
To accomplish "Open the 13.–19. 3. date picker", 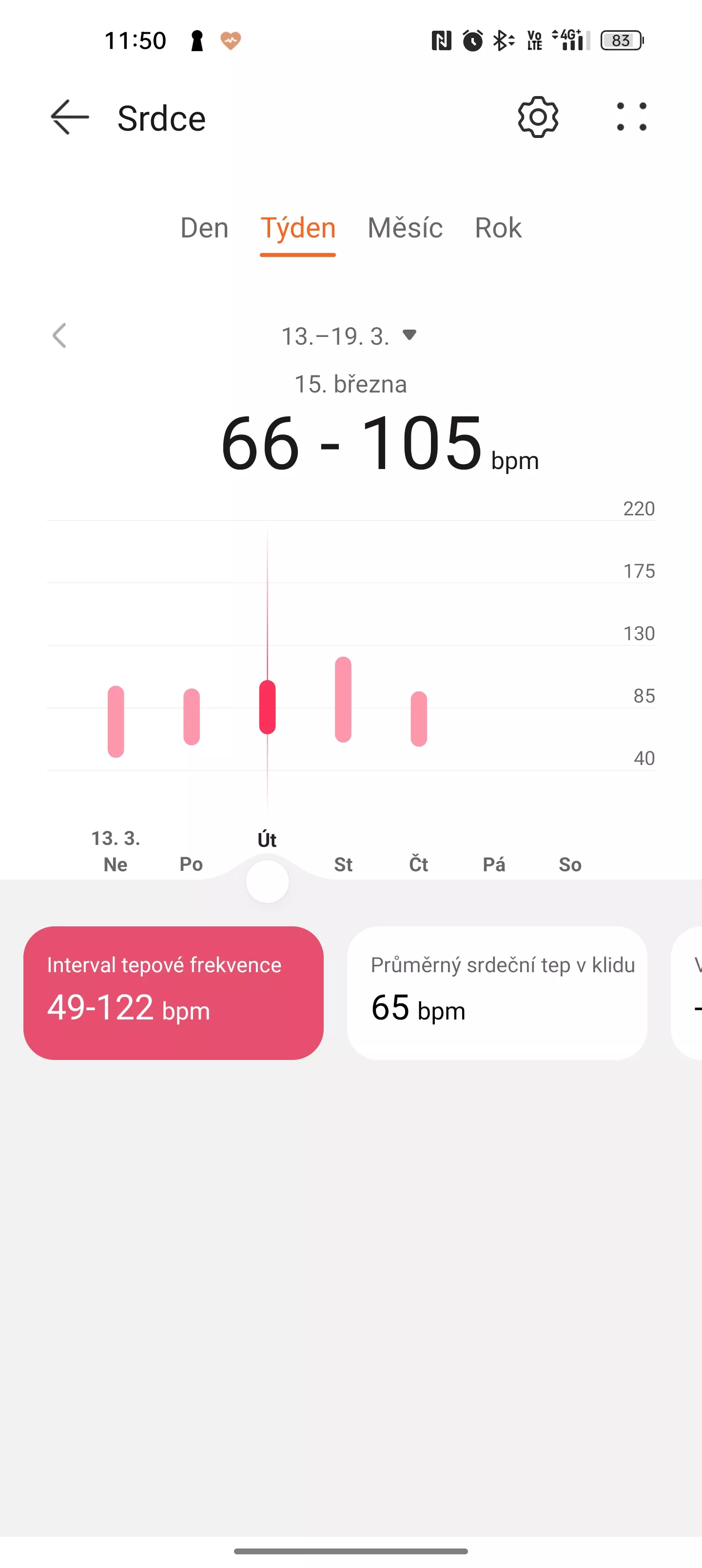I will 349,336.
